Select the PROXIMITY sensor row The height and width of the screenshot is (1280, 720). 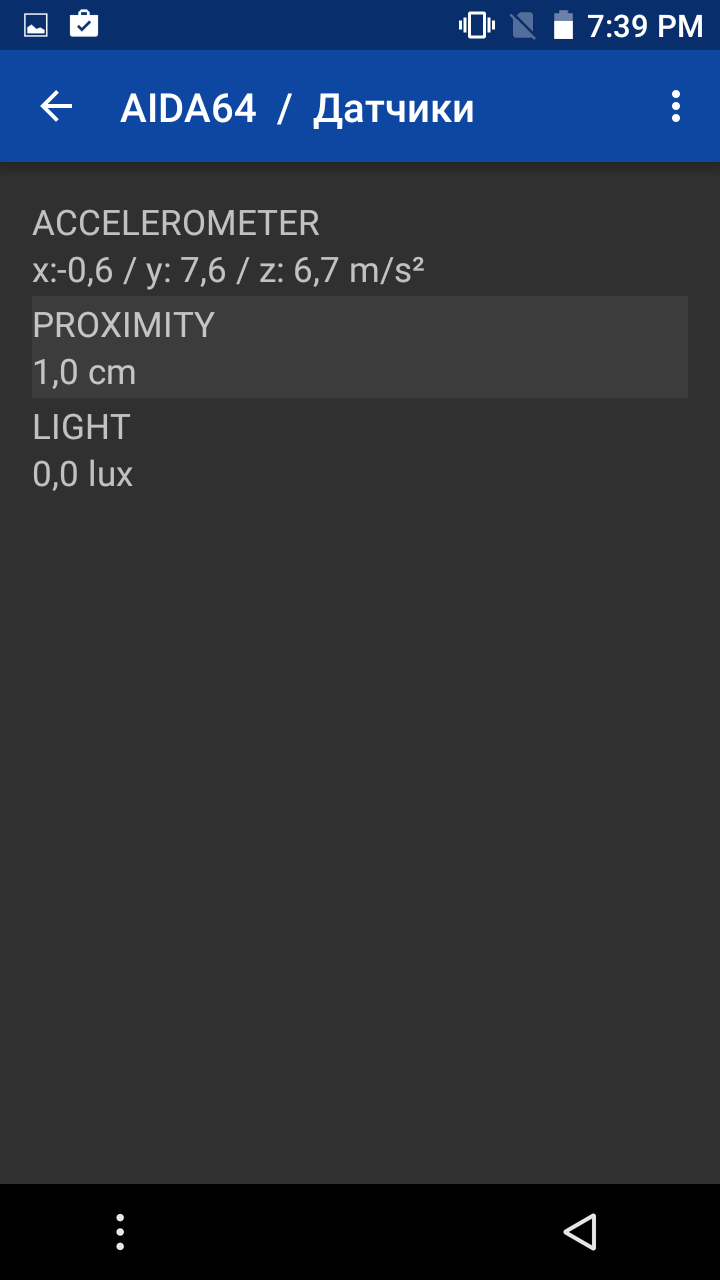(360, 347)
